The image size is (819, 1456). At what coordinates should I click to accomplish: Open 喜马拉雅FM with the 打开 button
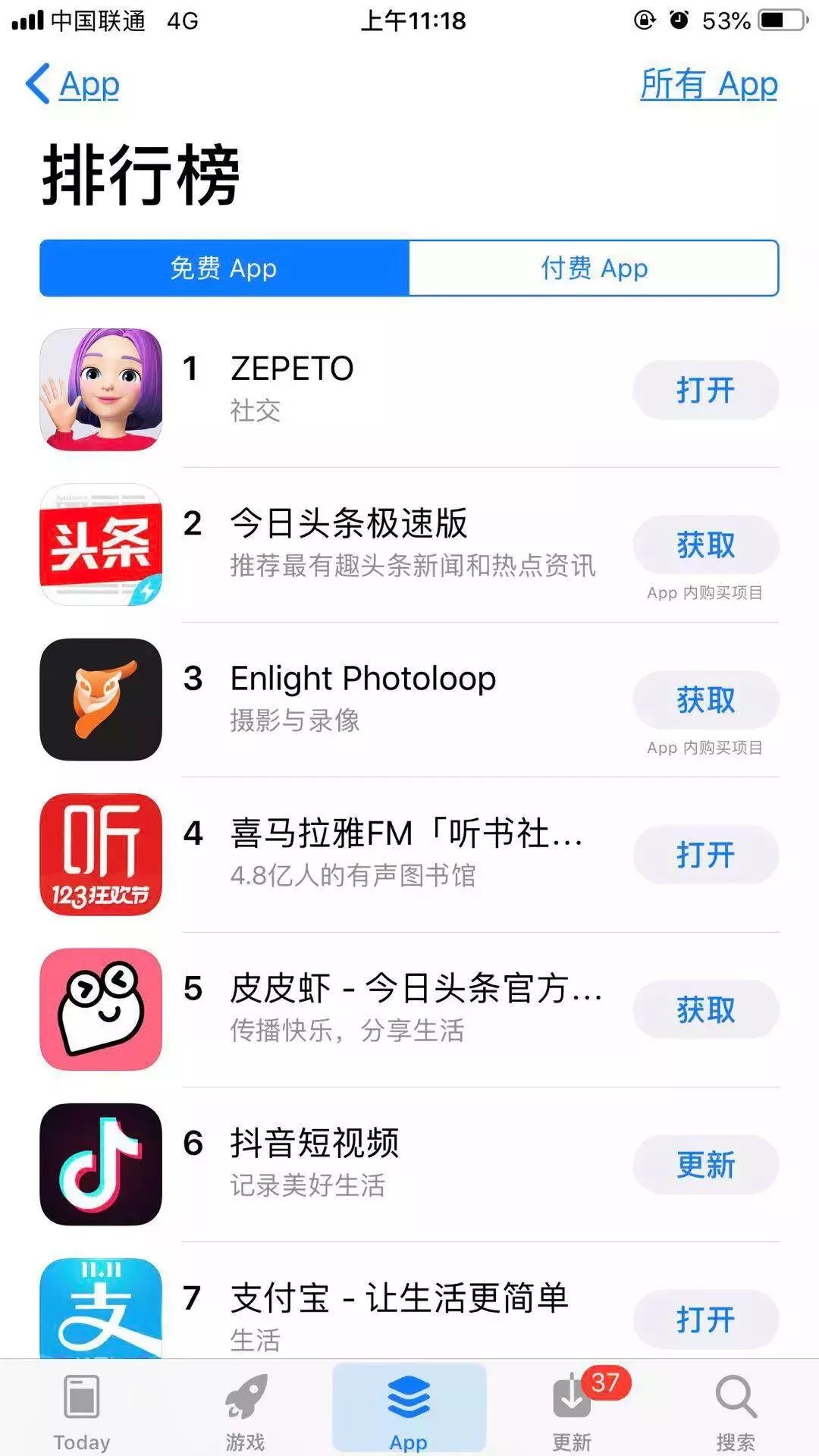[x=705, y=855]
